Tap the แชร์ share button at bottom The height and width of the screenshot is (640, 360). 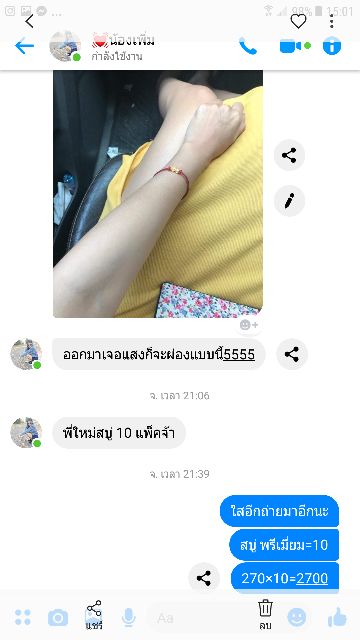pos(94,615)
